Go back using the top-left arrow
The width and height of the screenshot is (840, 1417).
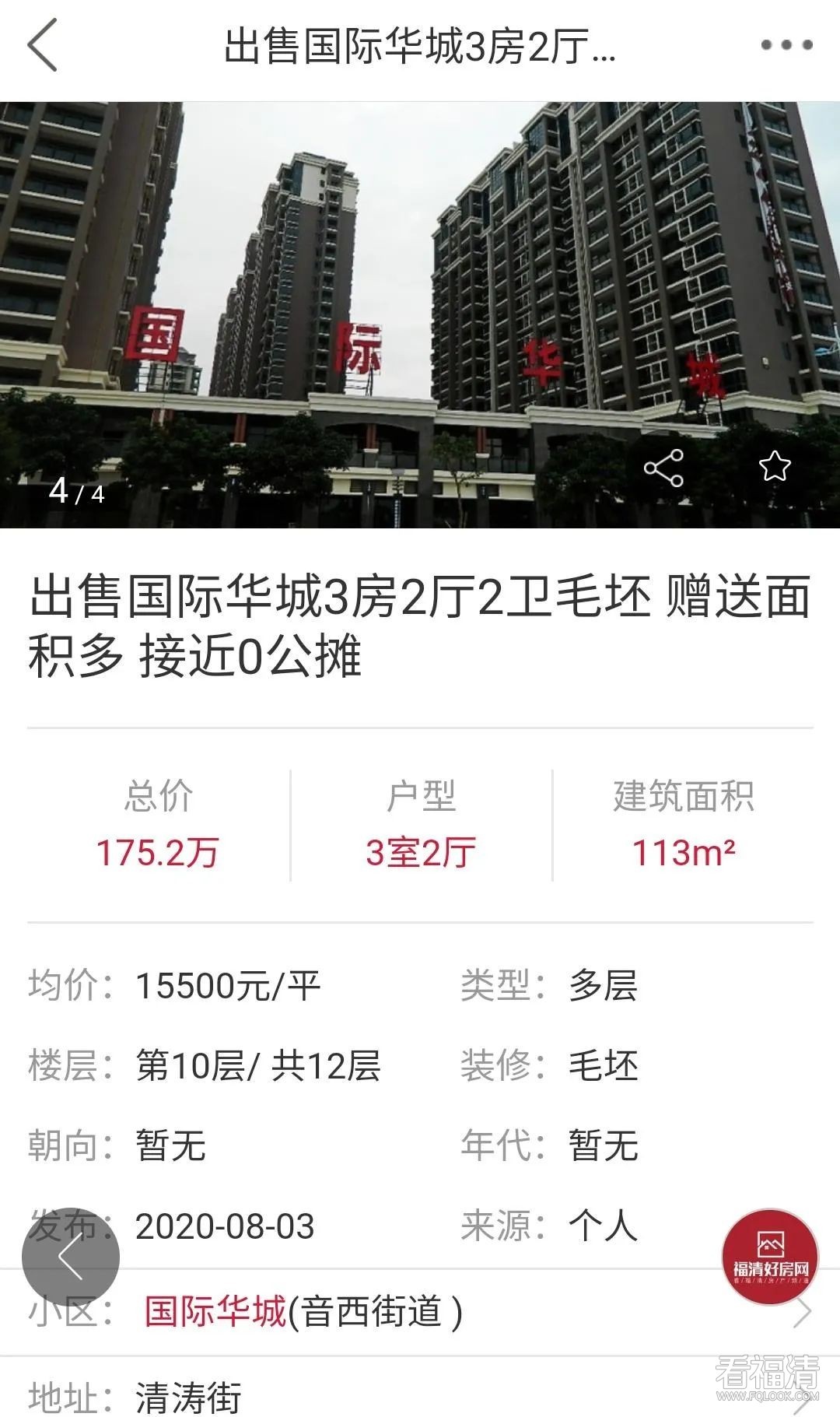43,46
